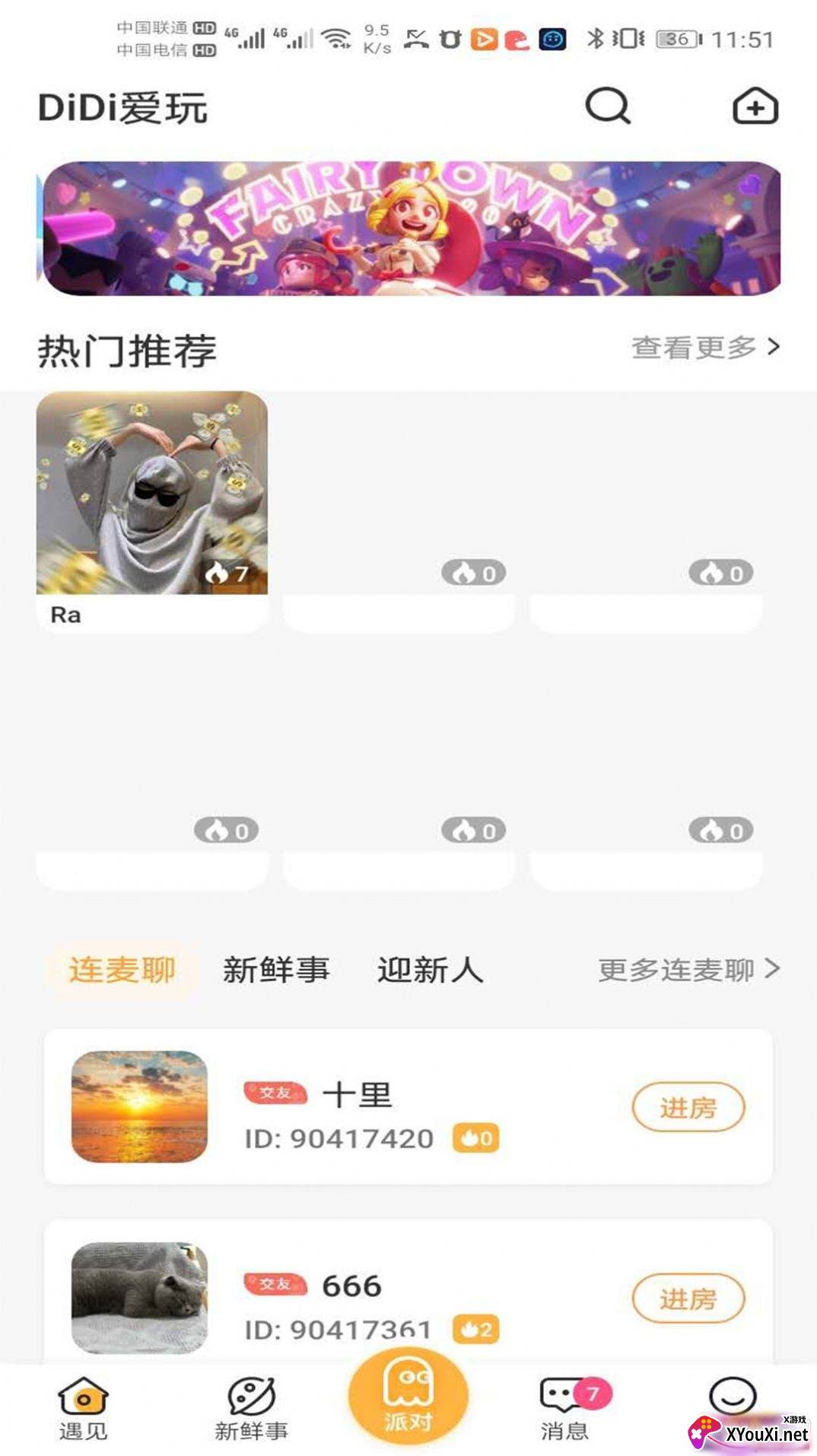Open the Fairy Town banner
Screen dimensions: 817x1456
point(408,230)
